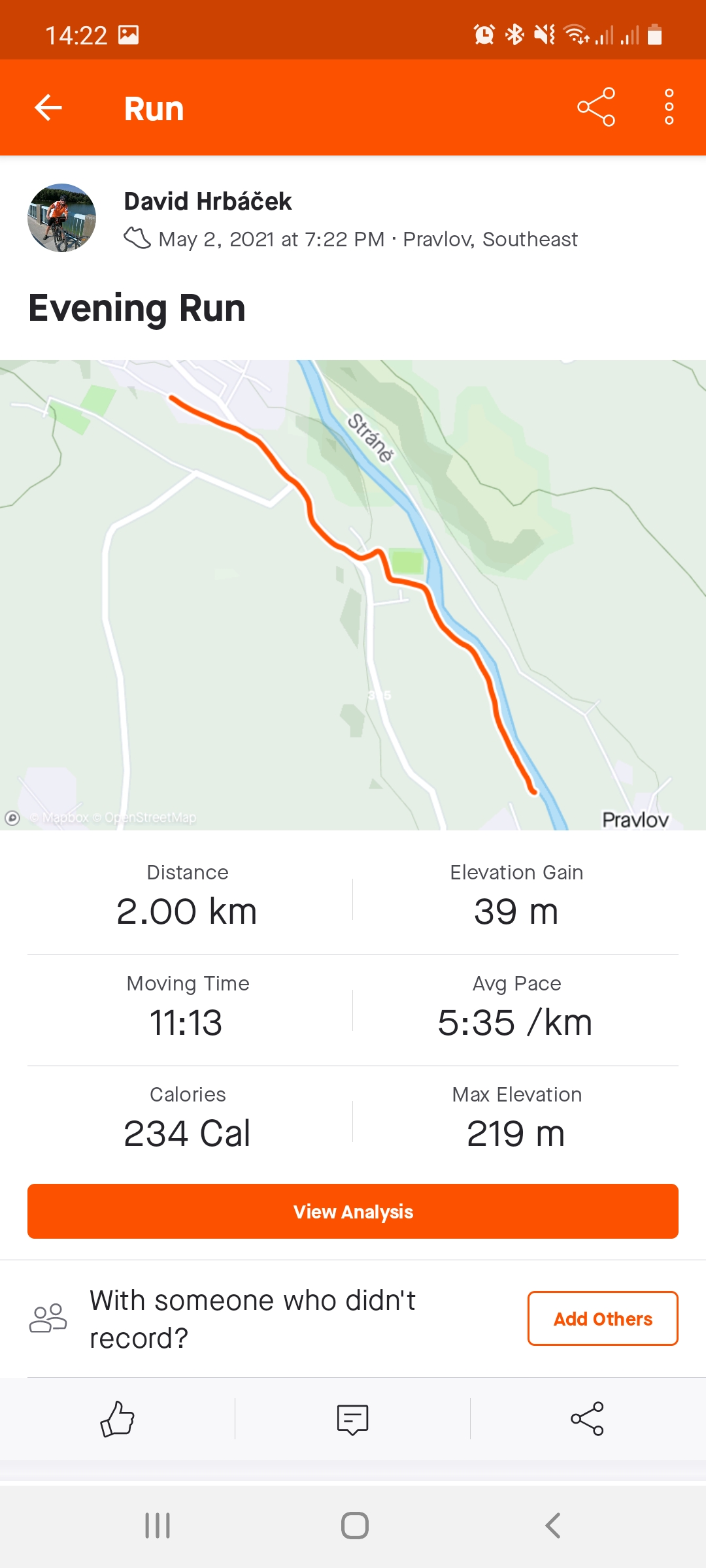Open the three-dot overflow menu

(669, 107)
